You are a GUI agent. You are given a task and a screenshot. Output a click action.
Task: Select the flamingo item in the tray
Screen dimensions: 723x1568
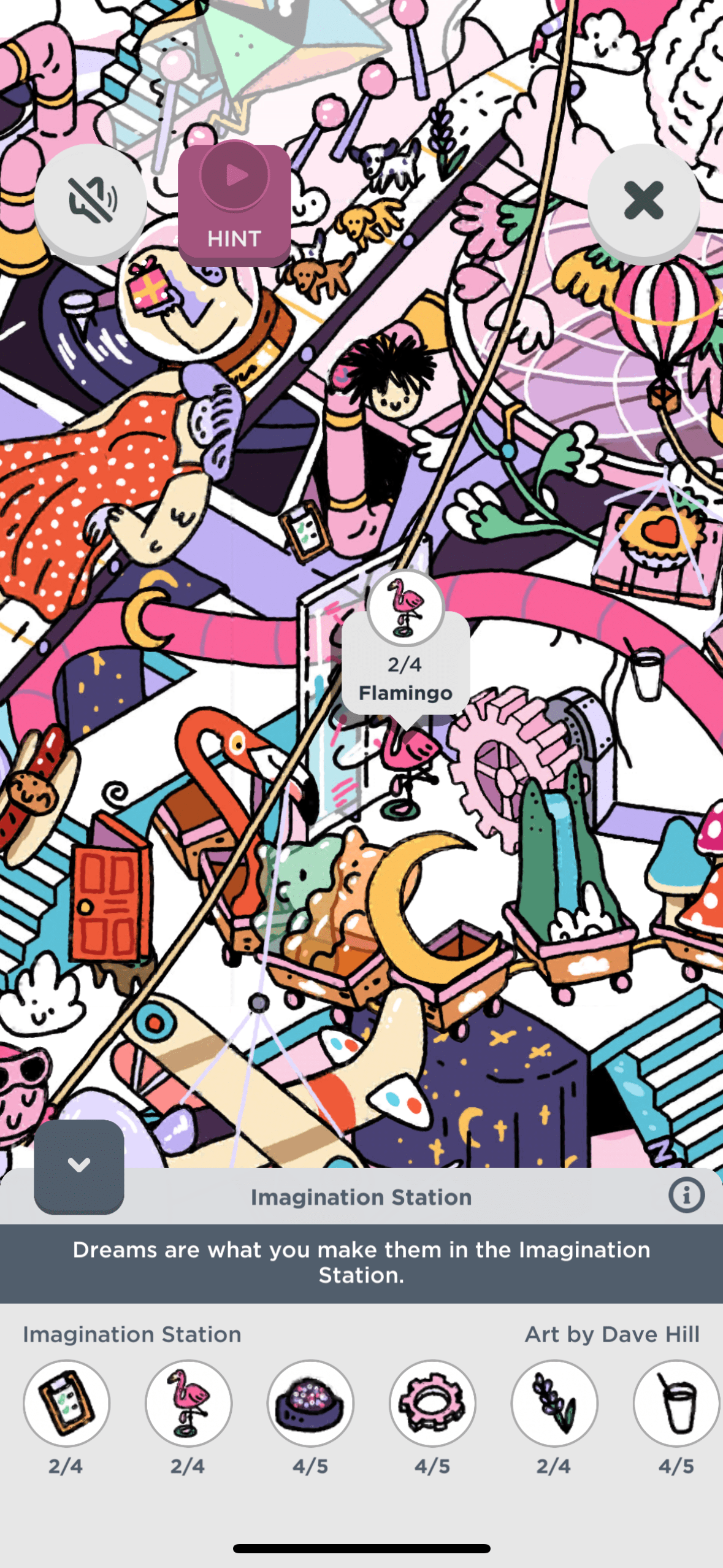click(x=188, y=1402)
